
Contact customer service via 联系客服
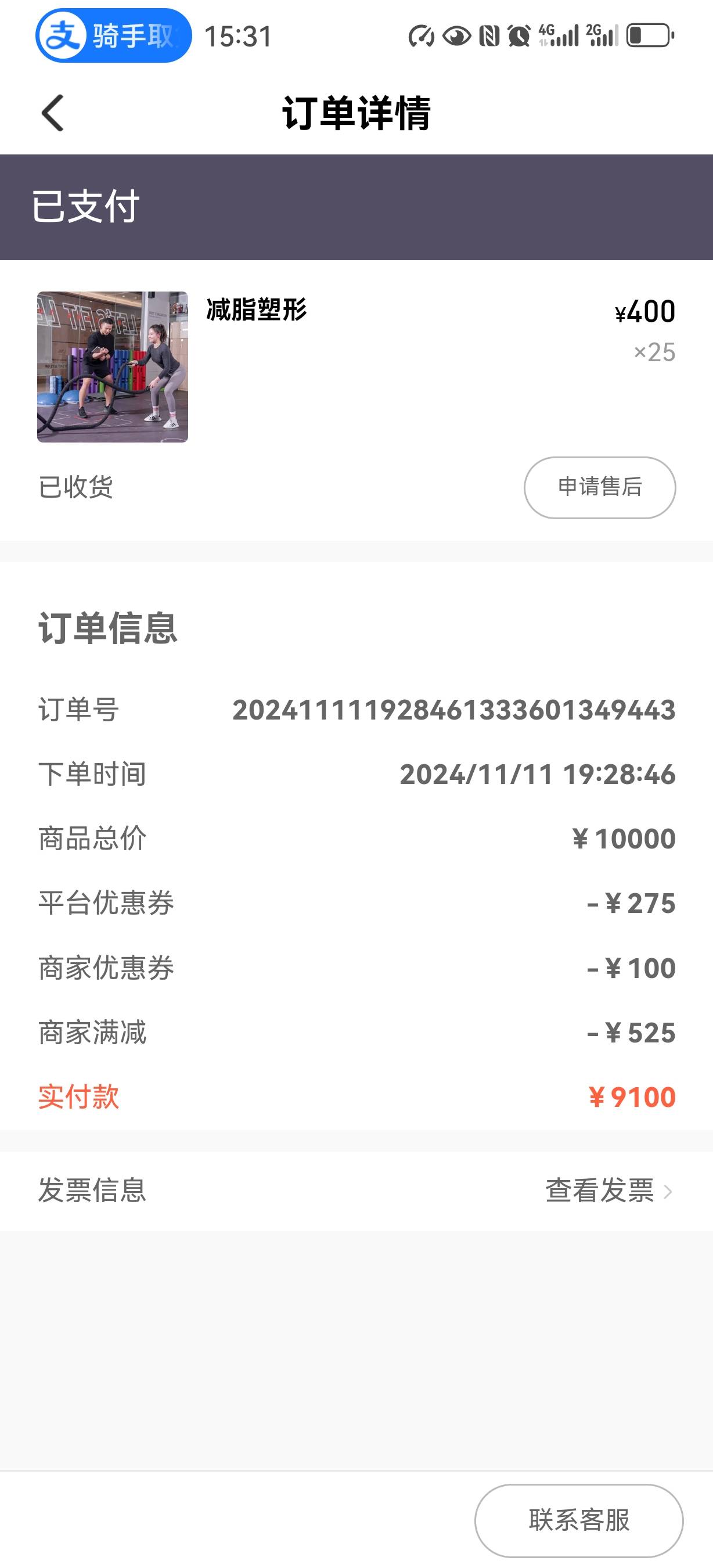(x=578, y=1520)
